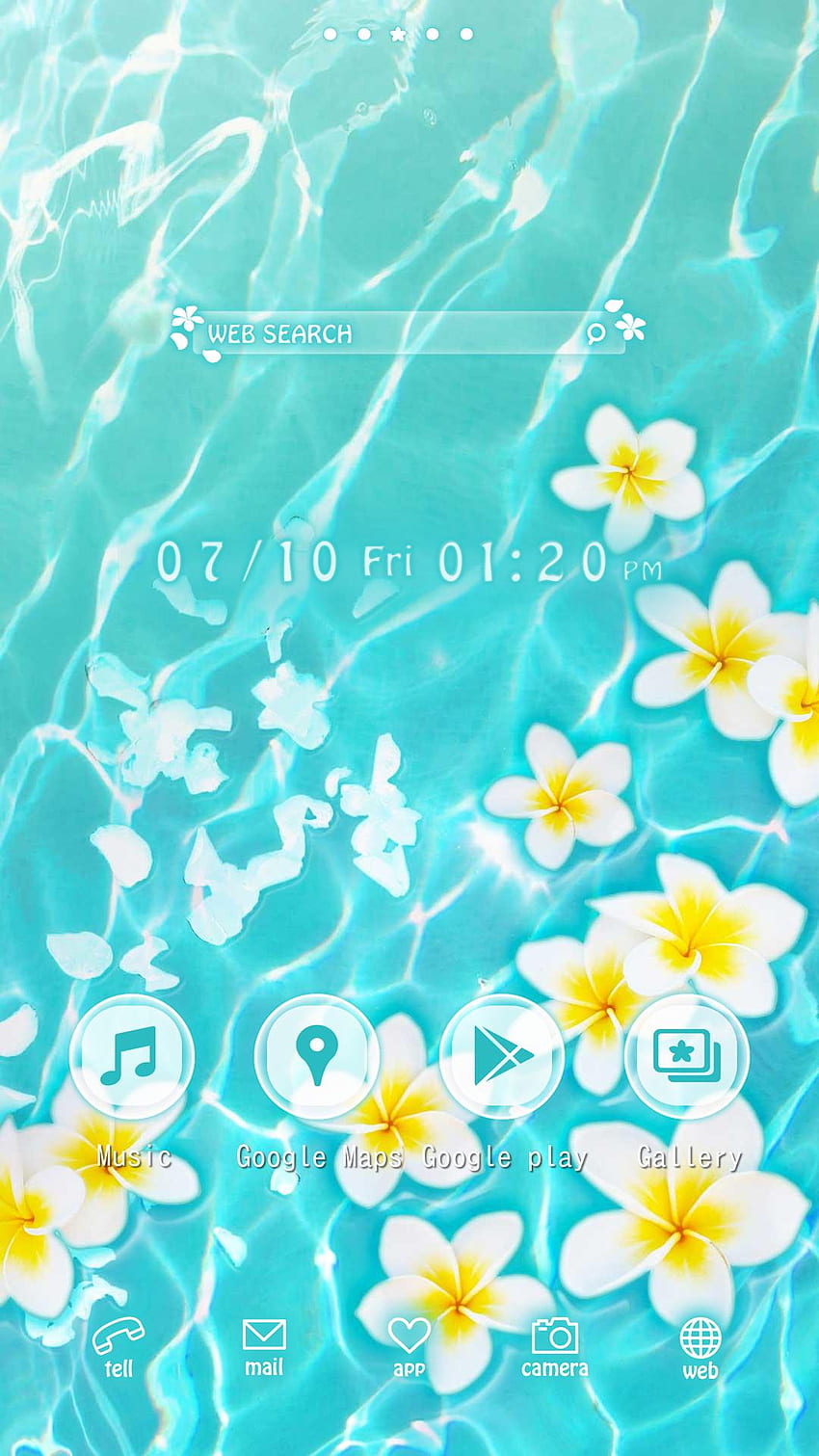Tap the date and time clock widget
The height and width of the screenshot is (1456, 819).
pos(409,561)
